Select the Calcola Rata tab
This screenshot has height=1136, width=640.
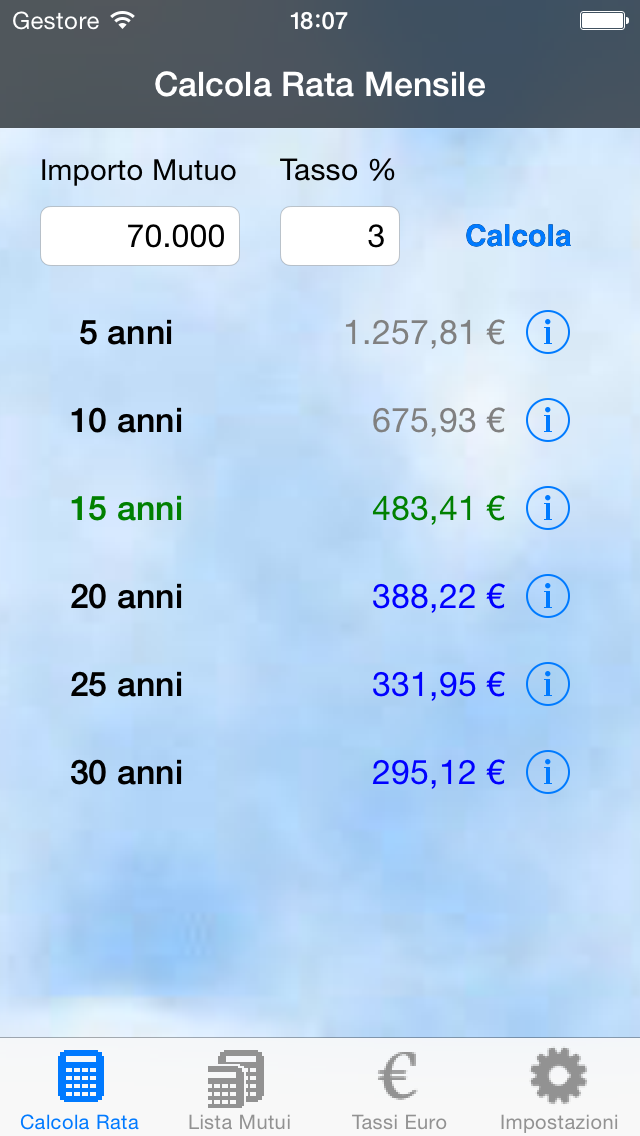[x=80, y=1090]
